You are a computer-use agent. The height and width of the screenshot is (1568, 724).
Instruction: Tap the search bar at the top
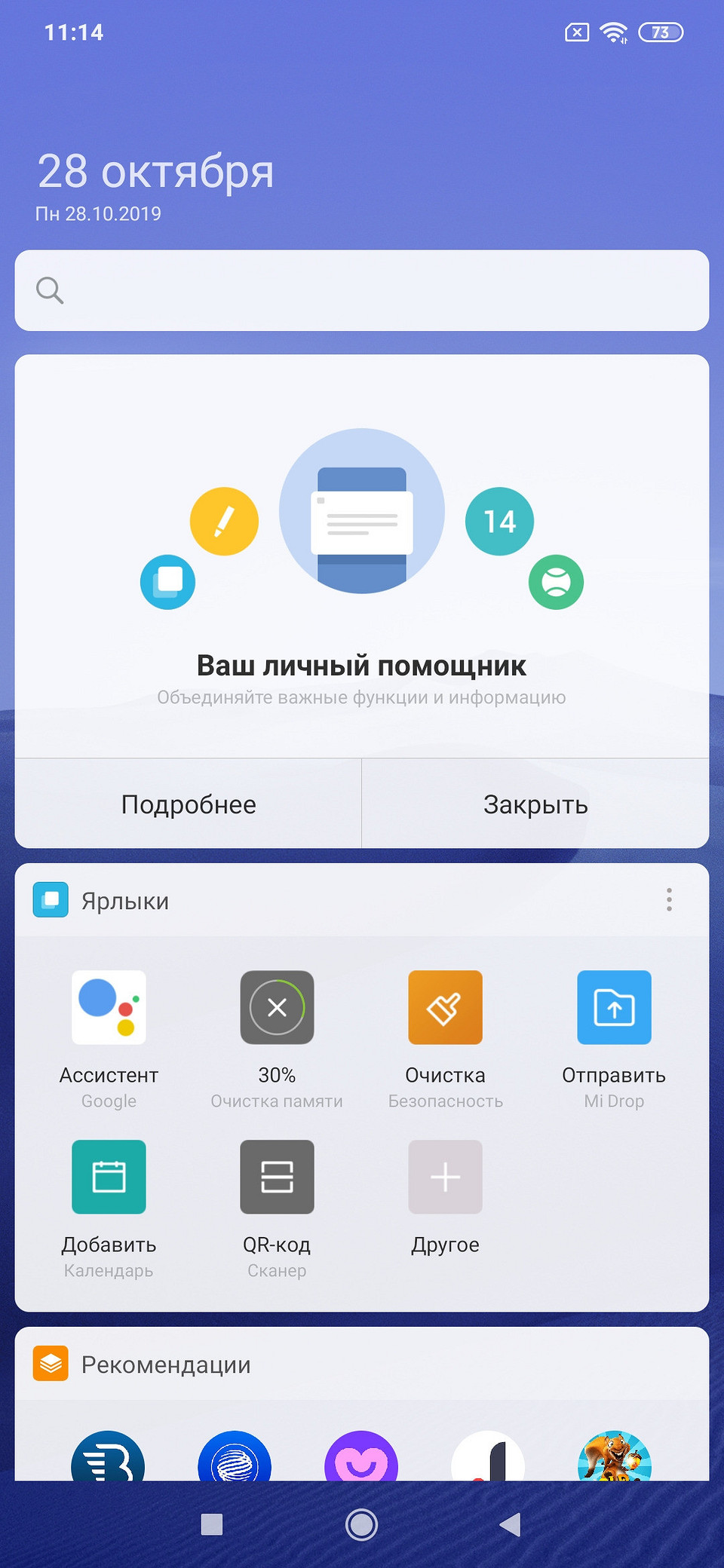362,290
